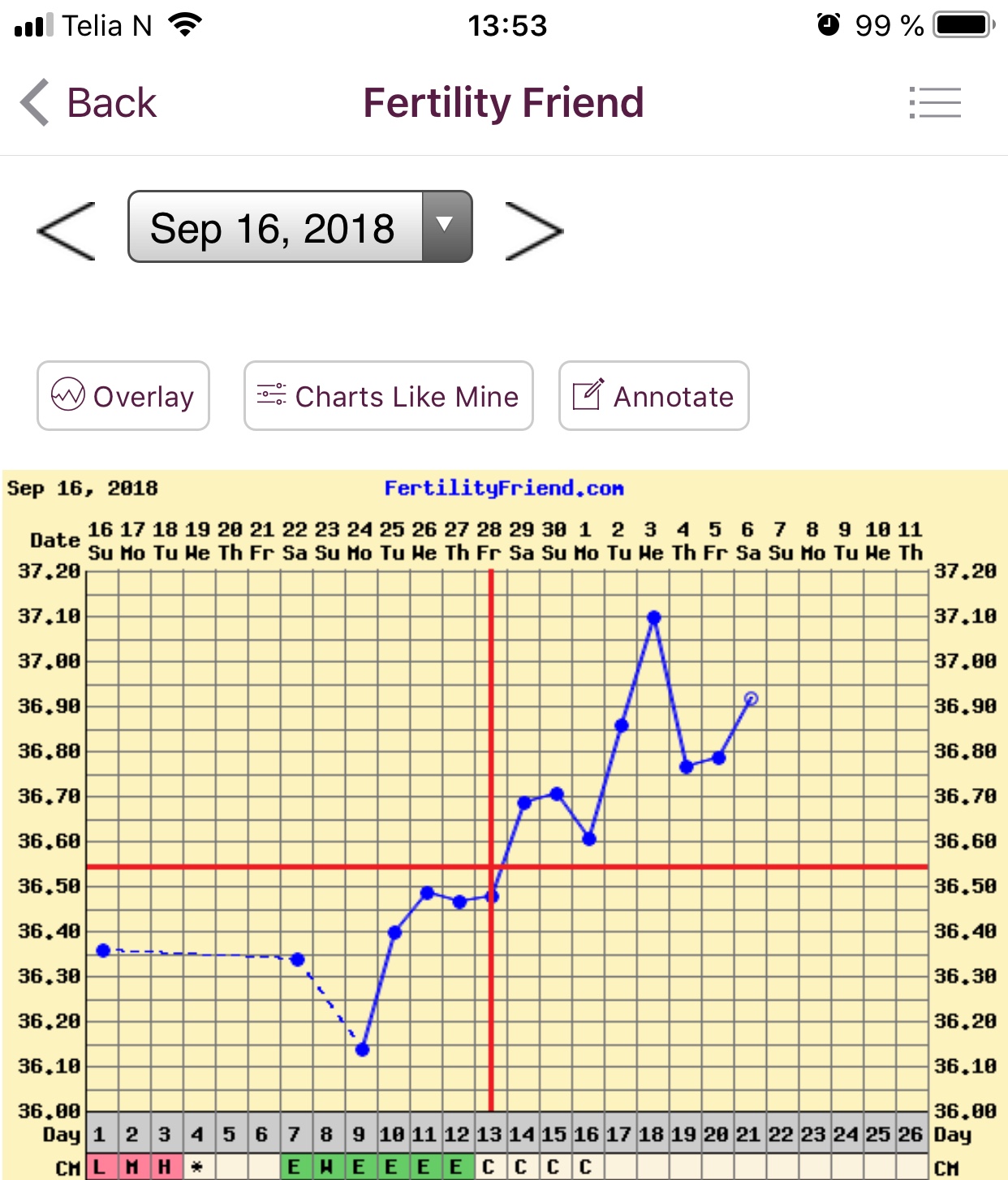
Task: Open the Overlay view
Action: click(123, 396)
